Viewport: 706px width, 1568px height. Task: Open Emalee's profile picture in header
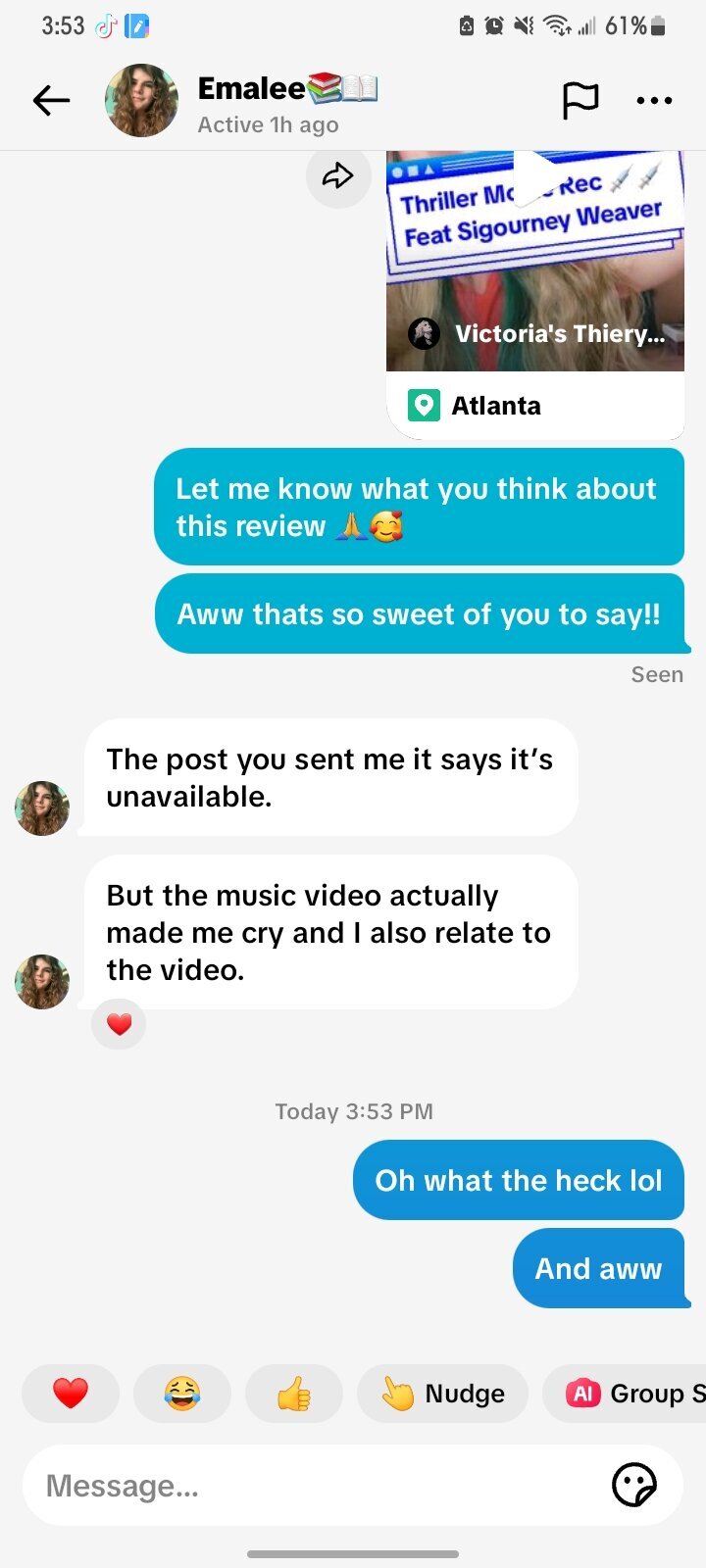coord(141,100)
